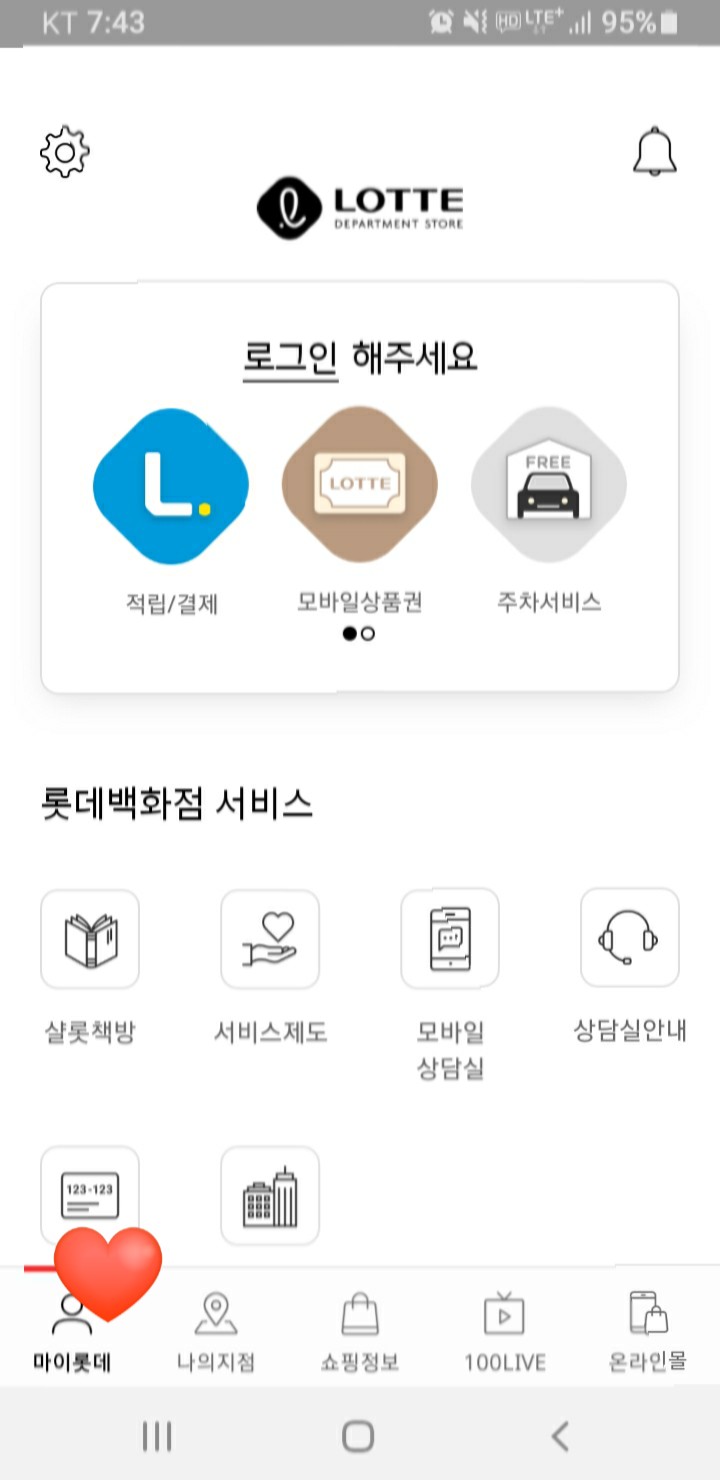Open the settings gear icon
The width and height of the screenshot is (720, 1480).
coord(65,152)
